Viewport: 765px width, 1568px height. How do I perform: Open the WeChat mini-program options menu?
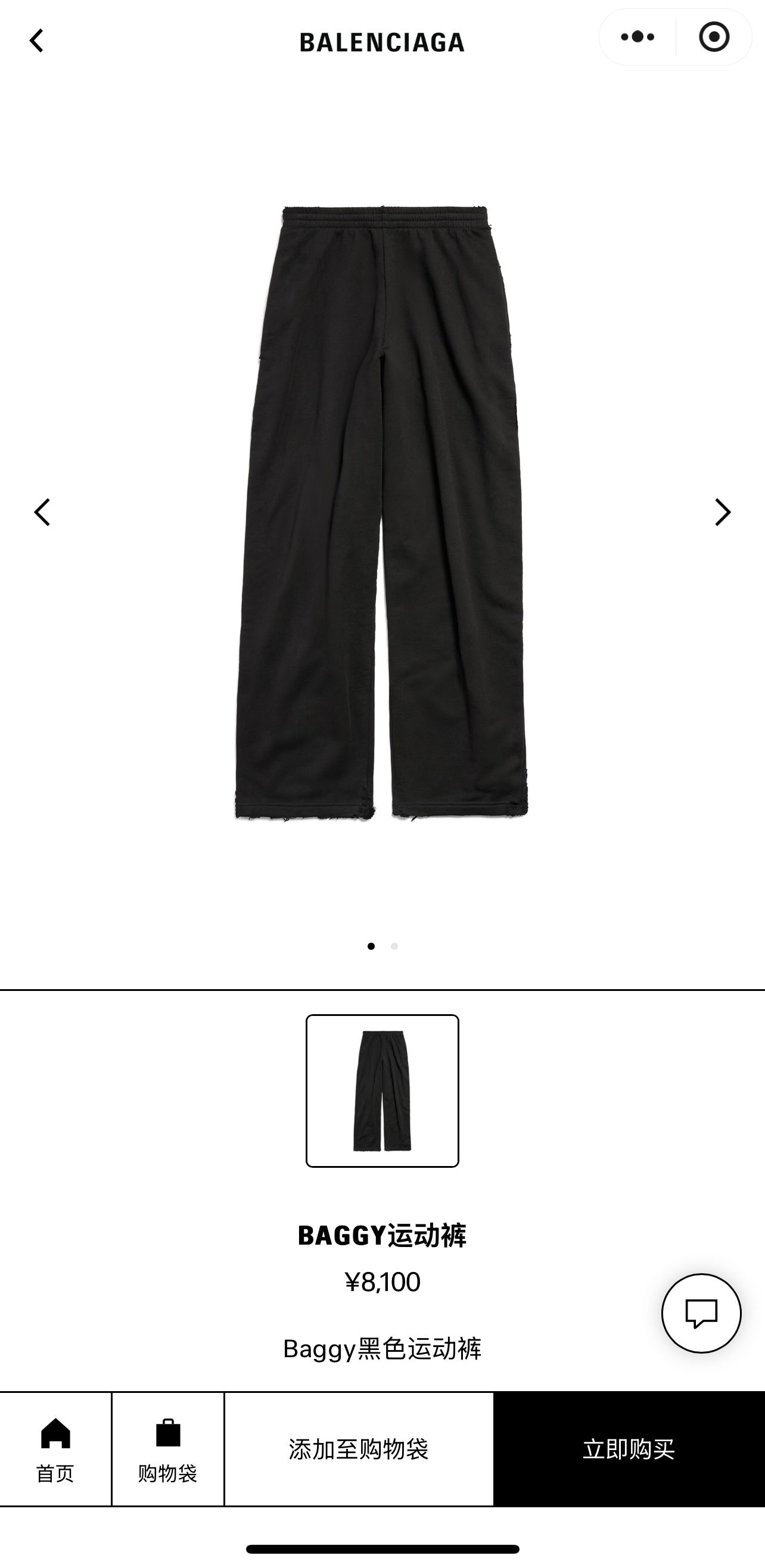click(x=637, y=37)
